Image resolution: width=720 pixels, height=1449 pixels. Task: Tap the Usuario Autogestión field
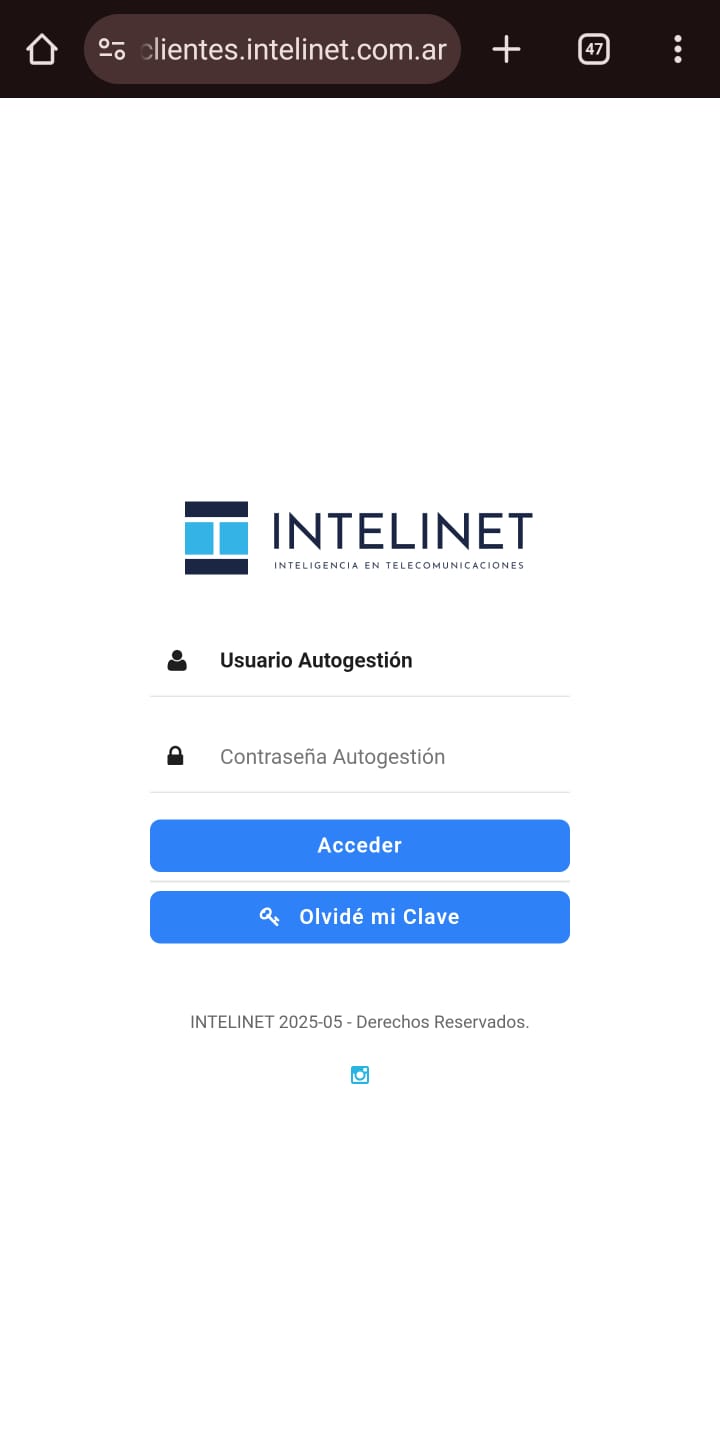[x=380, y=661]
